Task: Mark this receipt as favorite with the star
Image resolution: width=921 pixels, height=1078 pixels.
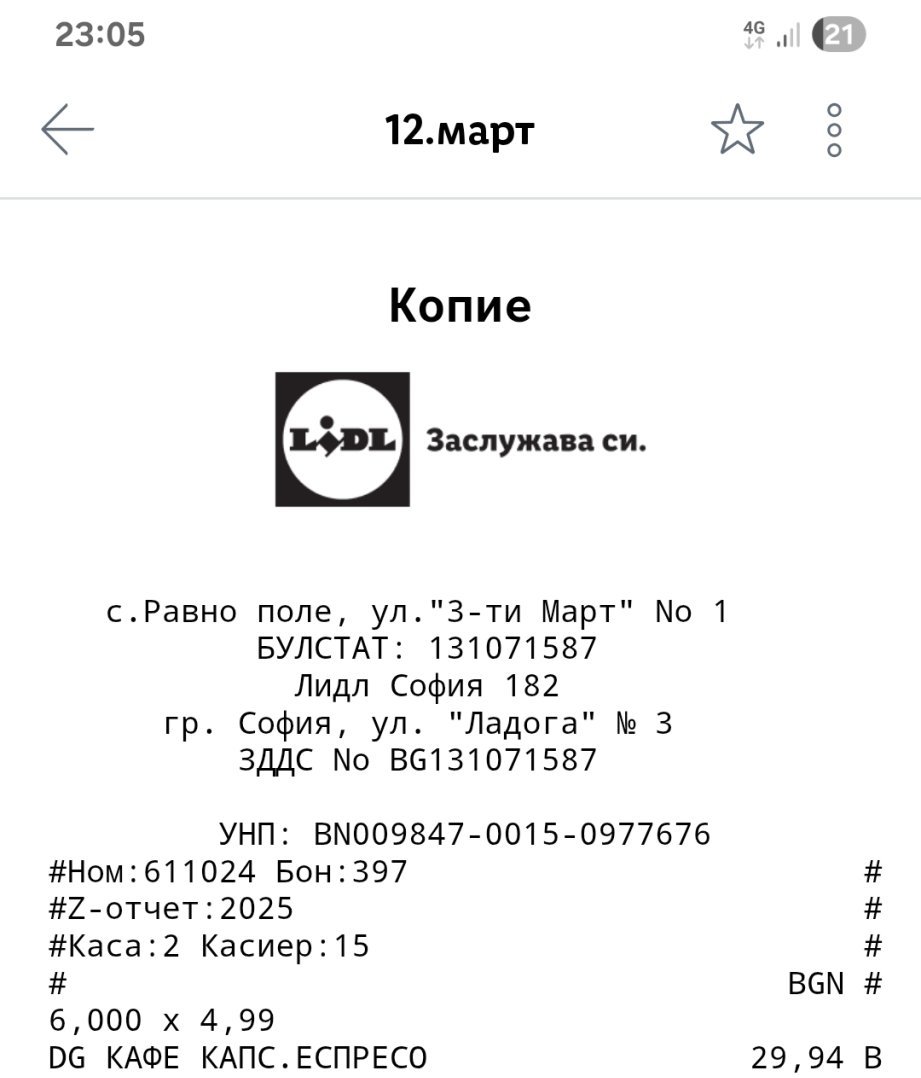Action: point(737,130)
